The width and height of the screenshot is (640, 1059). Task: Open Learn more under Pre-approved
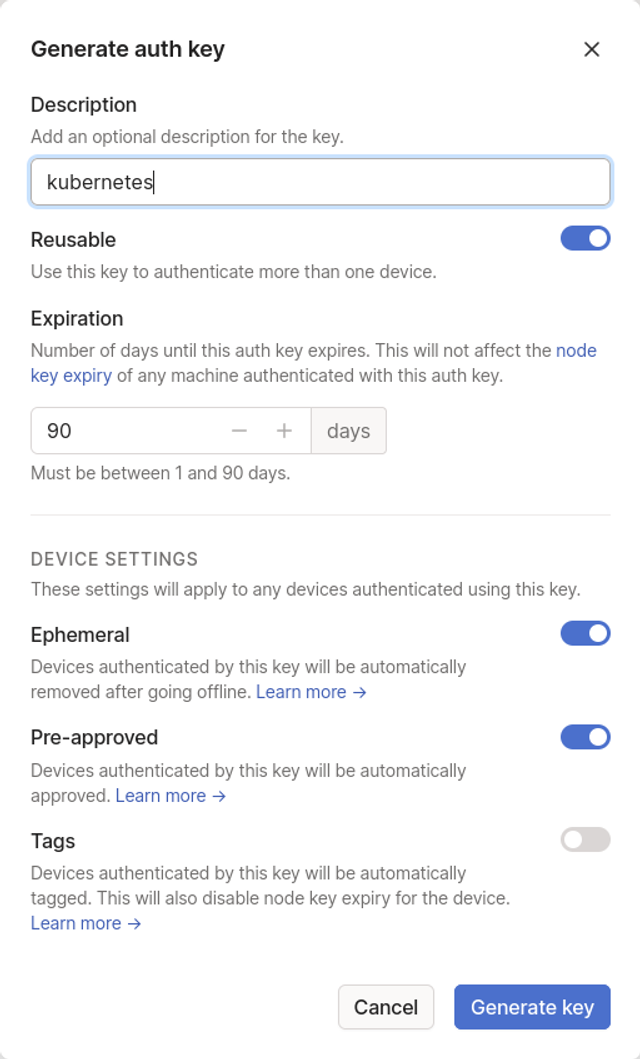[x=171, y=796]
